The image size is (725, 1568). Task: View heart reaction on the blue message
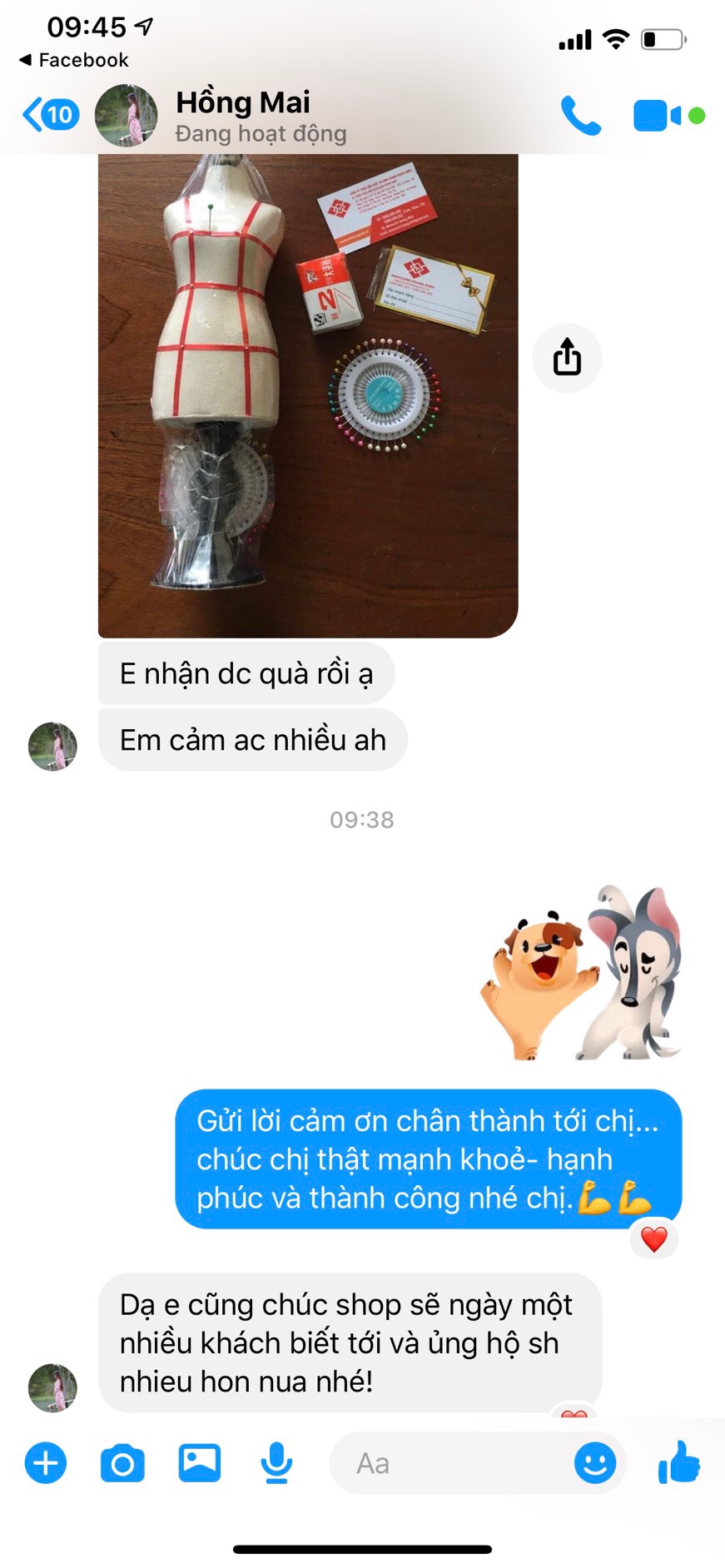pos(654,1239)
